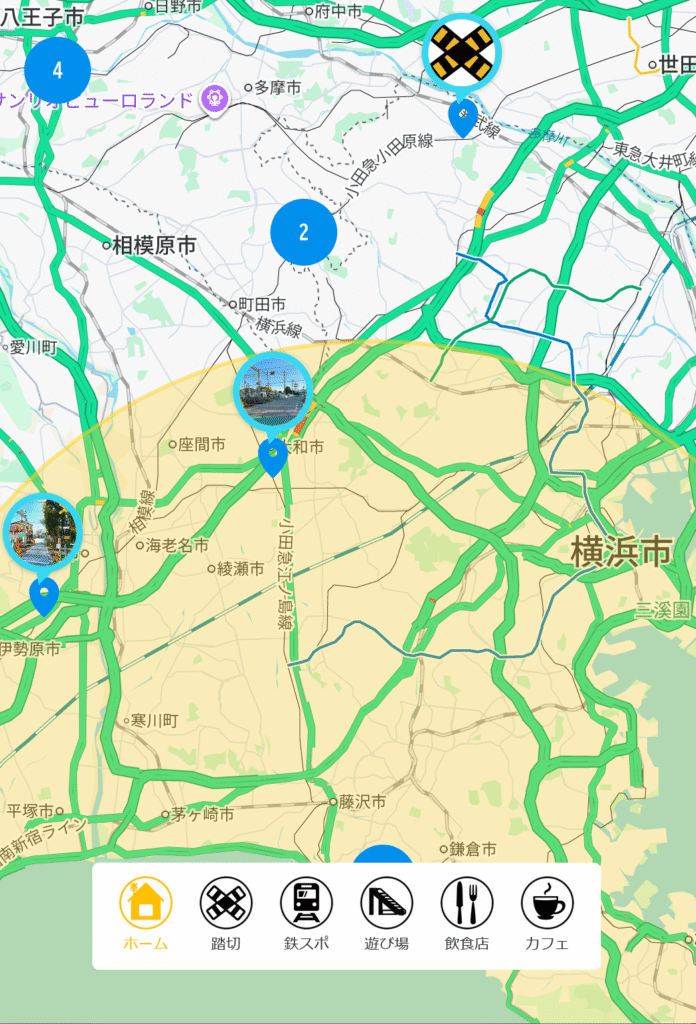Open the railroad crossing marker near 多摩川
696x1024 pixels.
point(462,55)
